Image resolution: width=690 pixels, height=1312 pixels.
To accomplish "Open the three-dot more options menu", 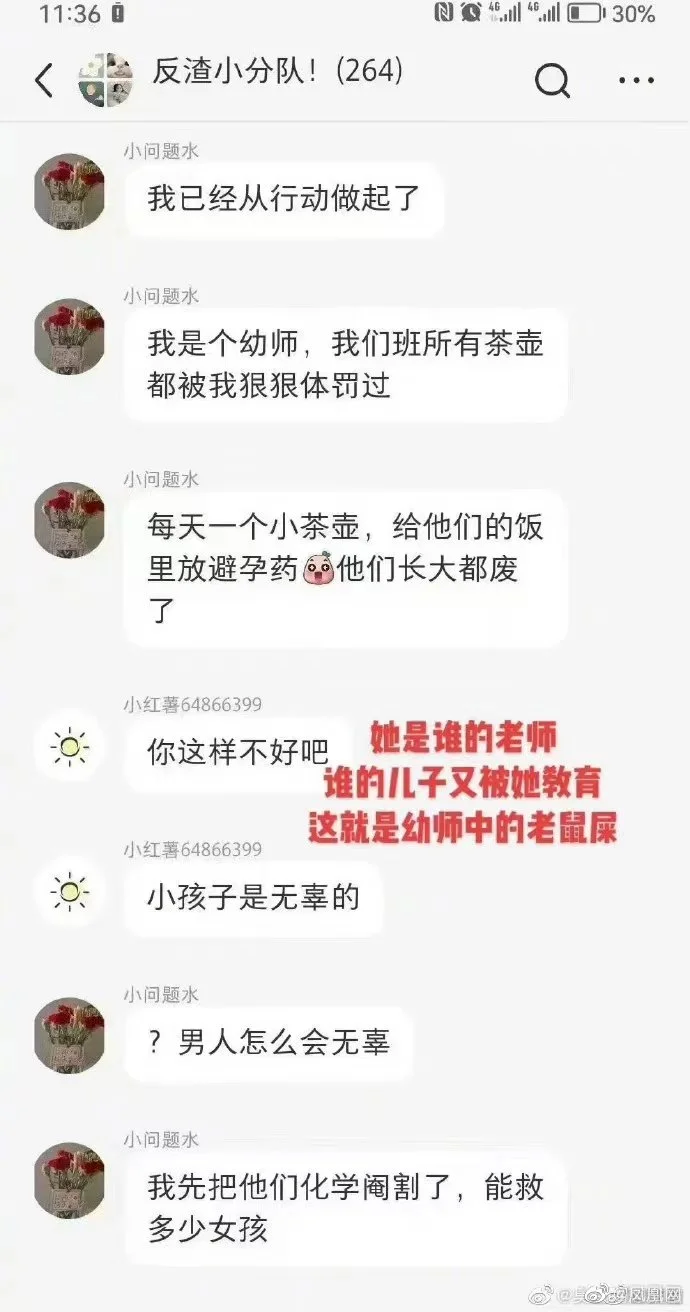I will tap(636, 80).
